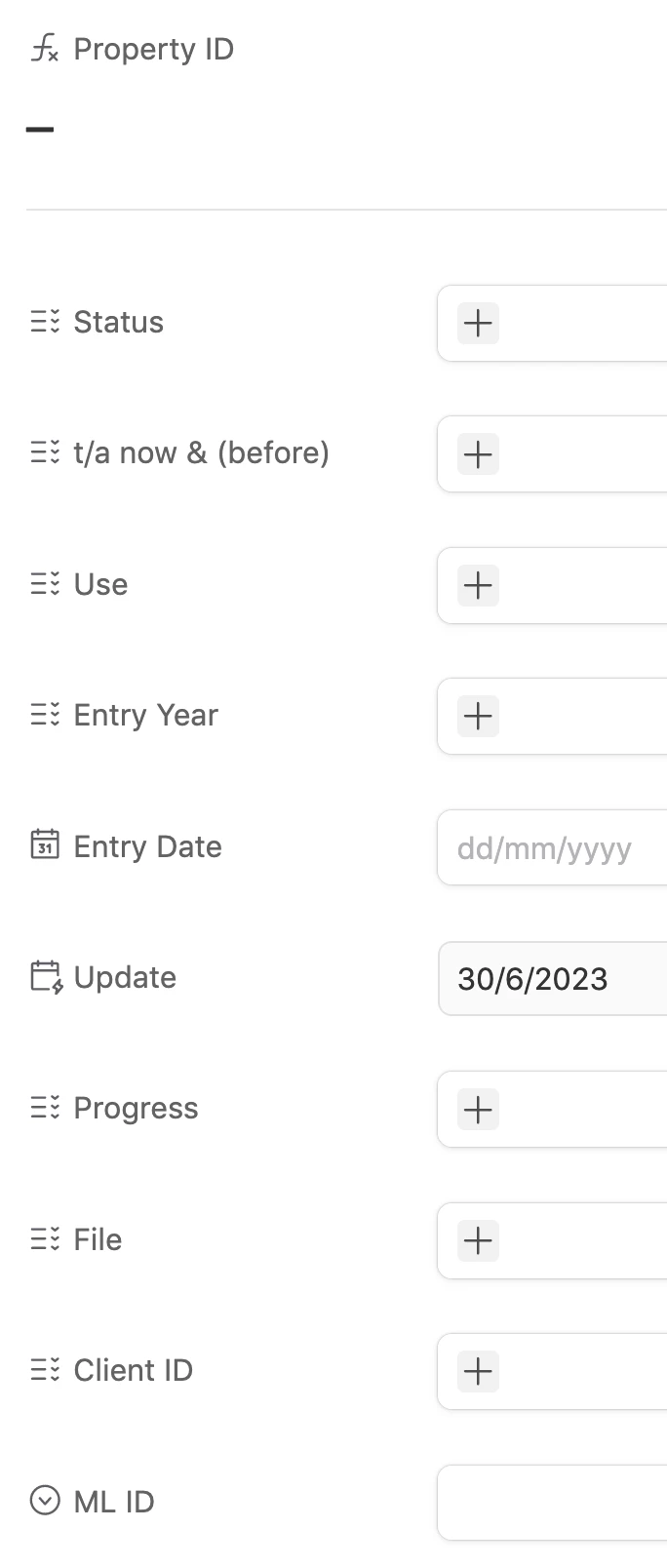Add a value to the Use field

478,585
